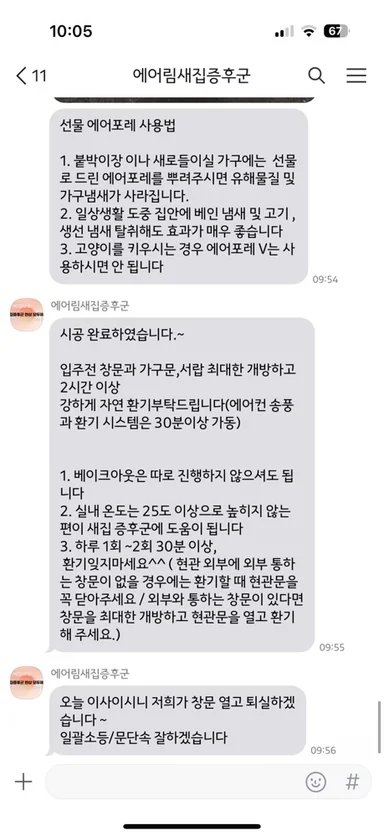Open the chat room hamburger menu
The height and width of the screenshot is (837, 384).
click(356, 75)
